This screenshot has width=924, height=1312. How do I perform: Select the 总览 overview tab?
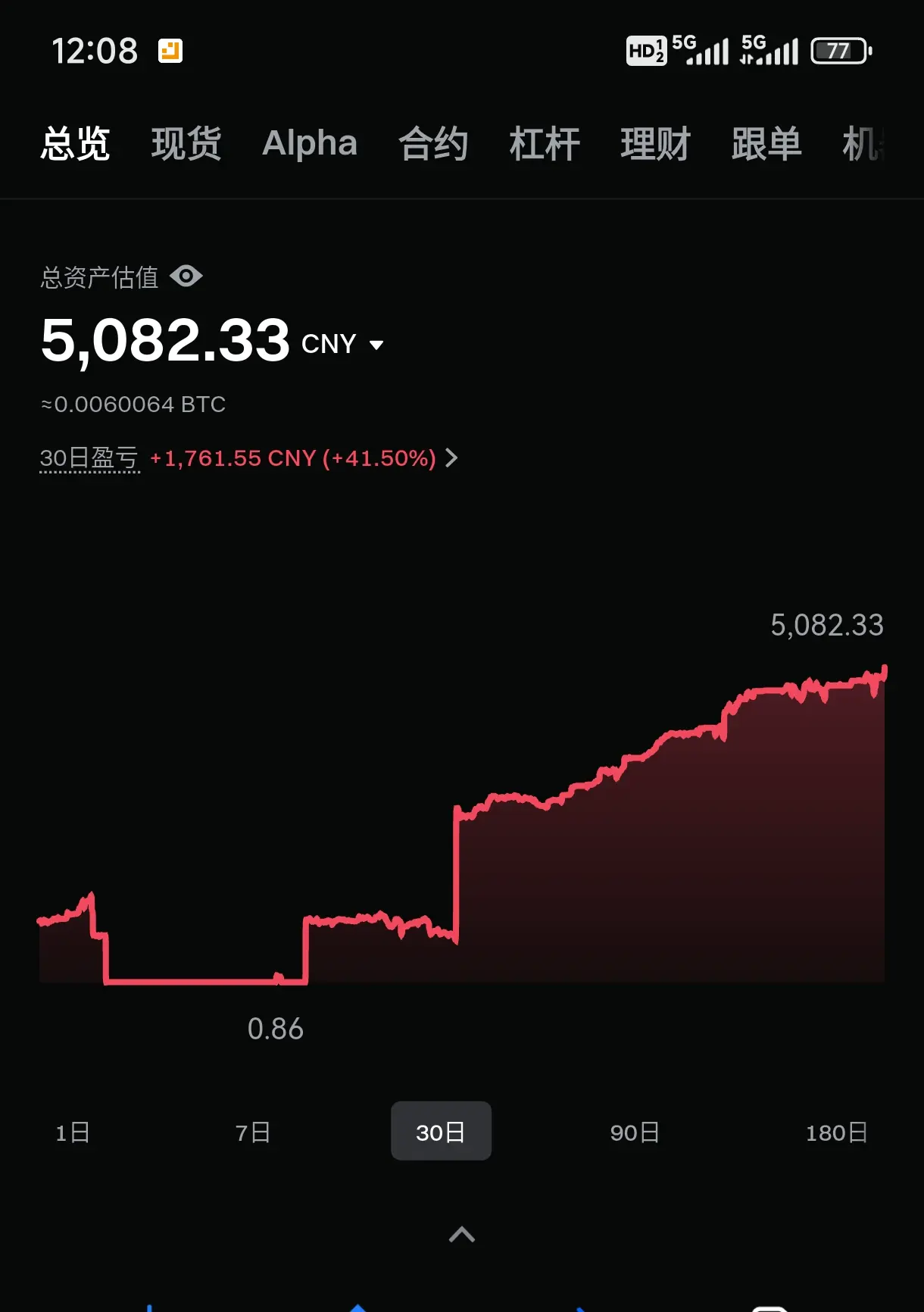pyautogui.click(x=75, y=144)
